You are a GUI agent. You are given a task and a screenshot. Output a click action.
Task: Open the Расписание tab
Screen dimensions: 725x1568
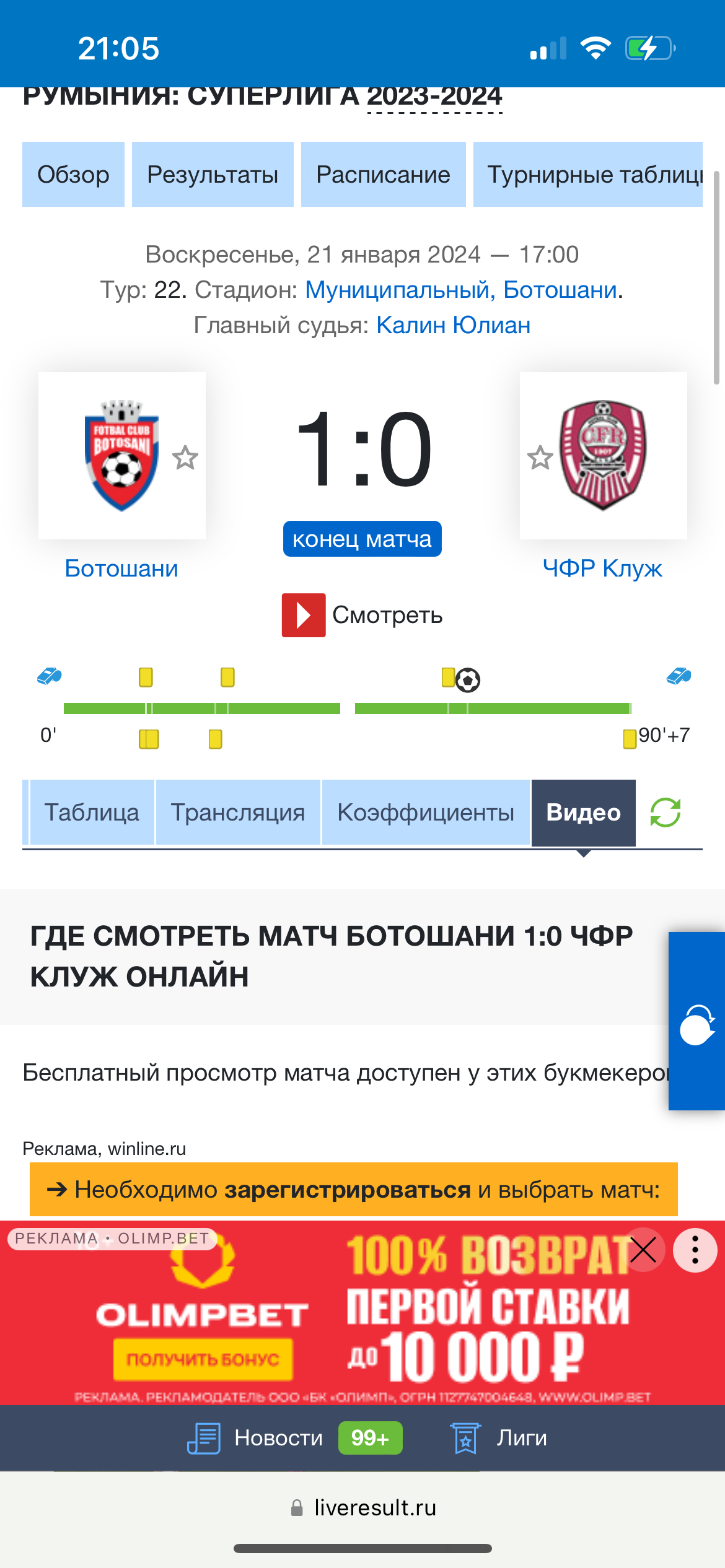pyautogui.click(x=383, y=175)
